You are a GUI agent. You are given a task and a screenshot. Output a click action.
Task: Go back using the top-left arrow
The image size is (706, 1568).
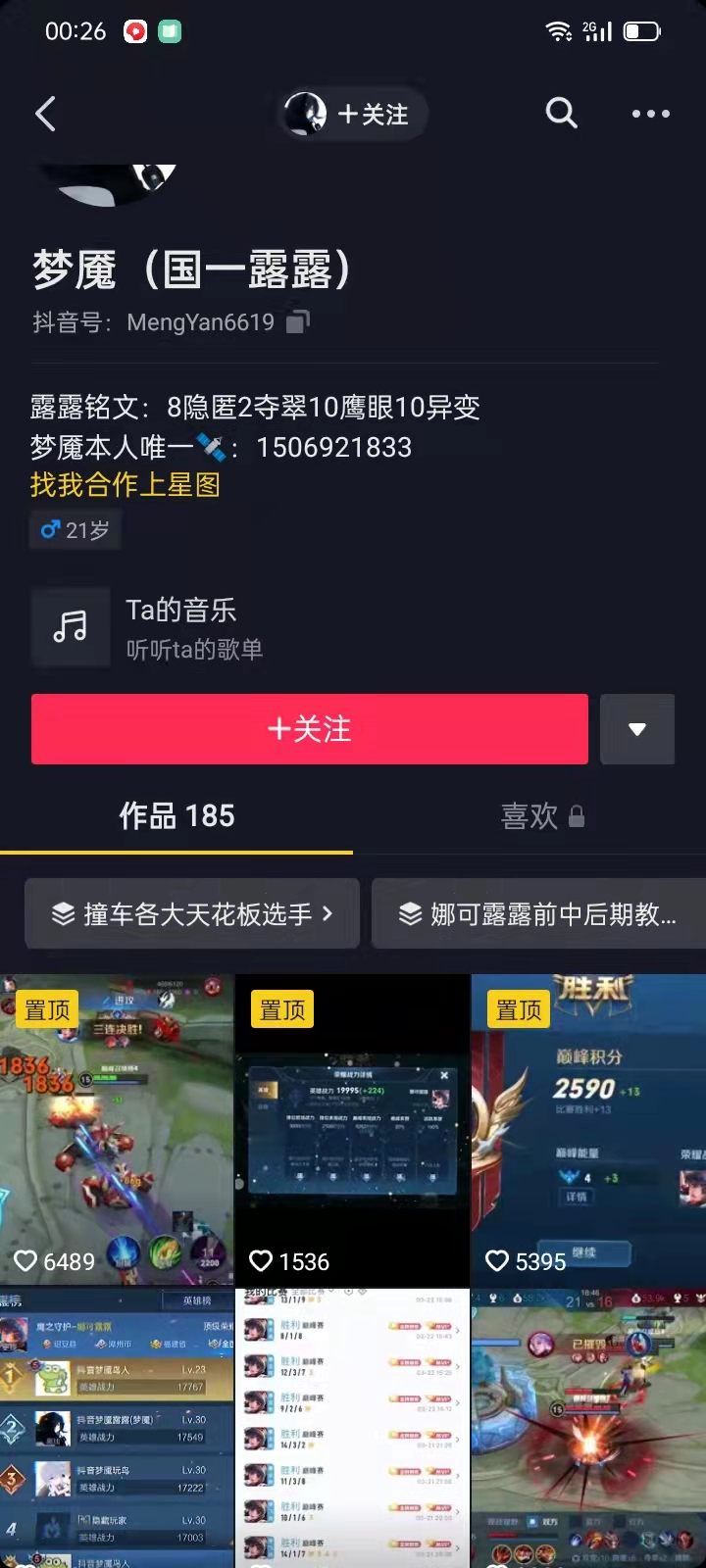coord(45,114)
